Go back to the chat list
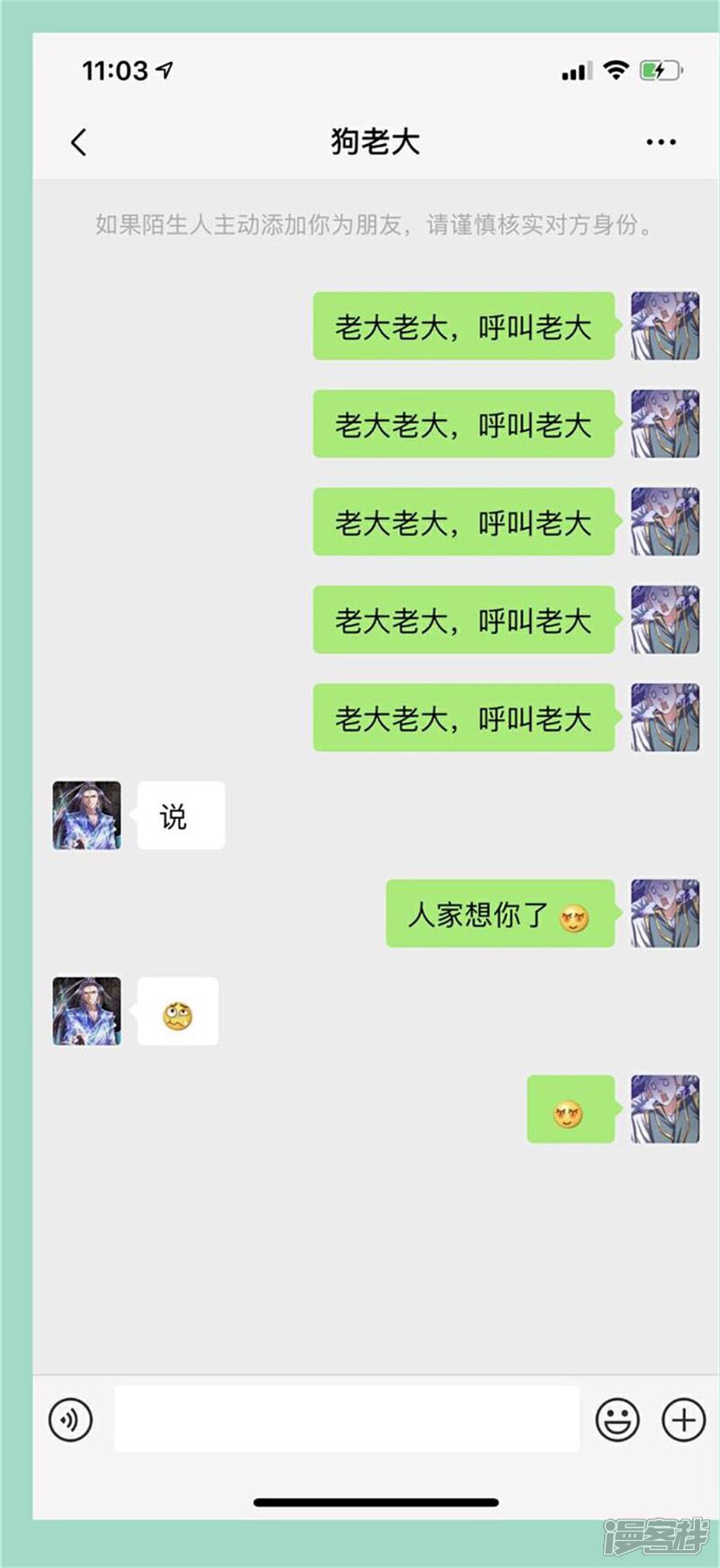 79,142
